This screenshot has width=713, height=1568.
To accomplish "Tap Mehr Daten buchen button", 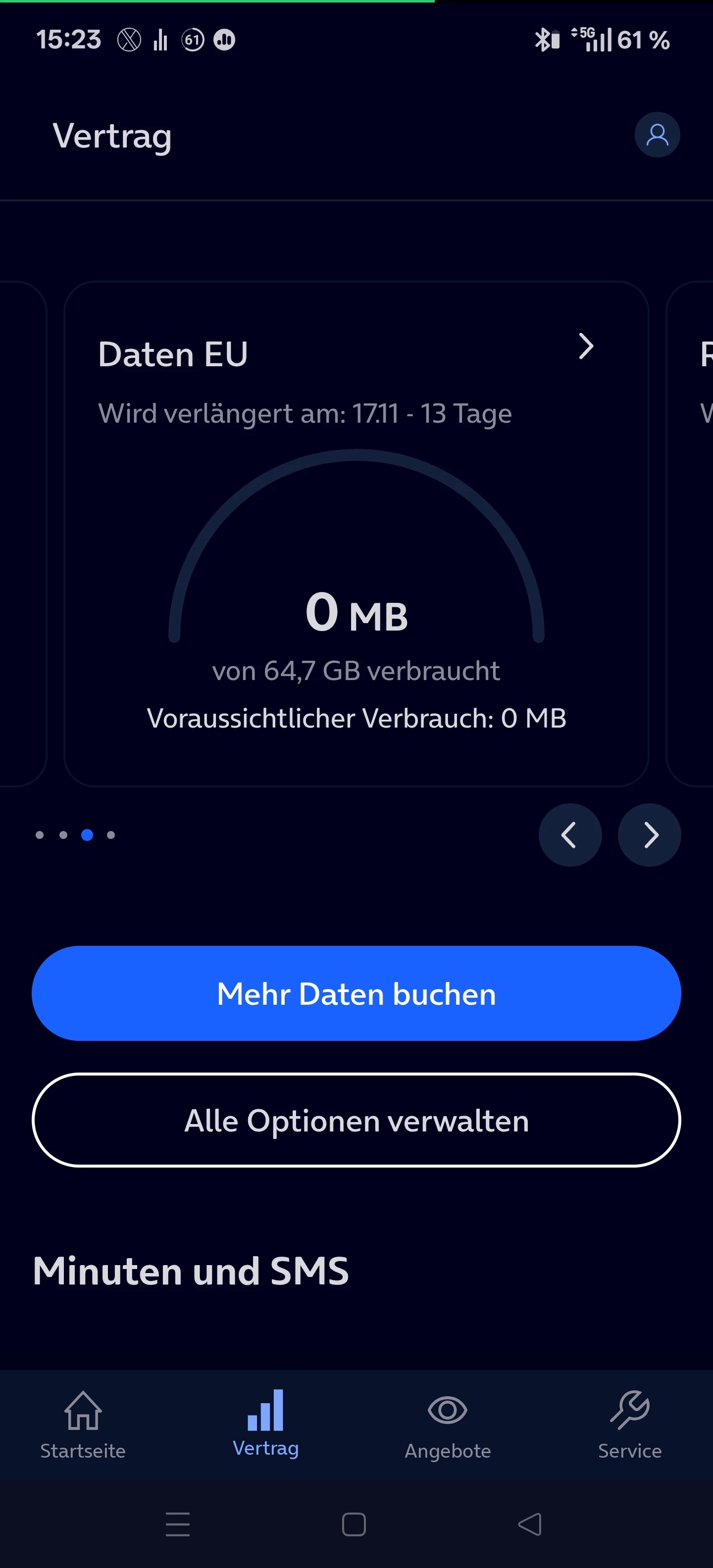I will (356, 993).
